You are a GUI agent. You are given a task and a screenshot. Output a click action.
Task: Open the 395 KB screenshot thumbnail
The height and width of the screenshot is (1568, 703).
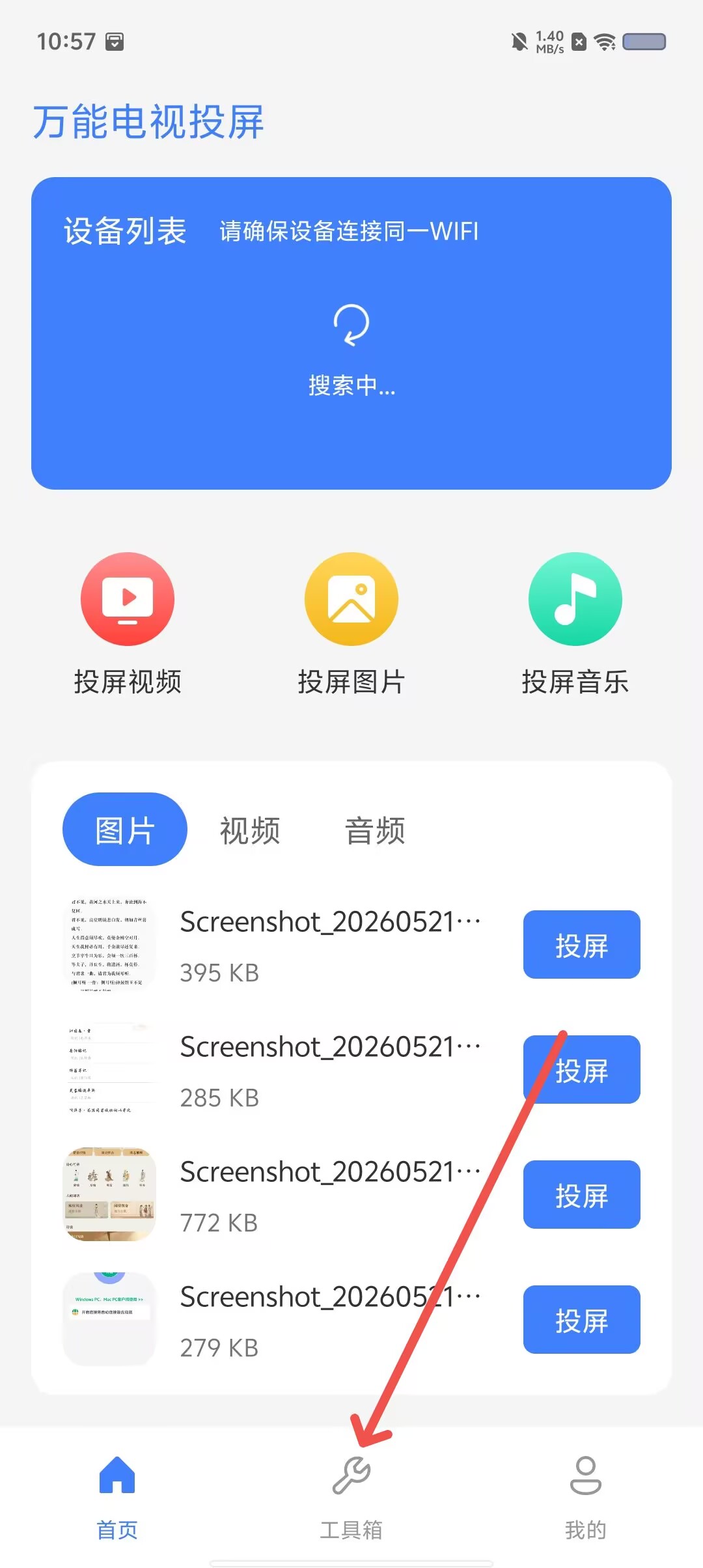click(x=109, y=944)
